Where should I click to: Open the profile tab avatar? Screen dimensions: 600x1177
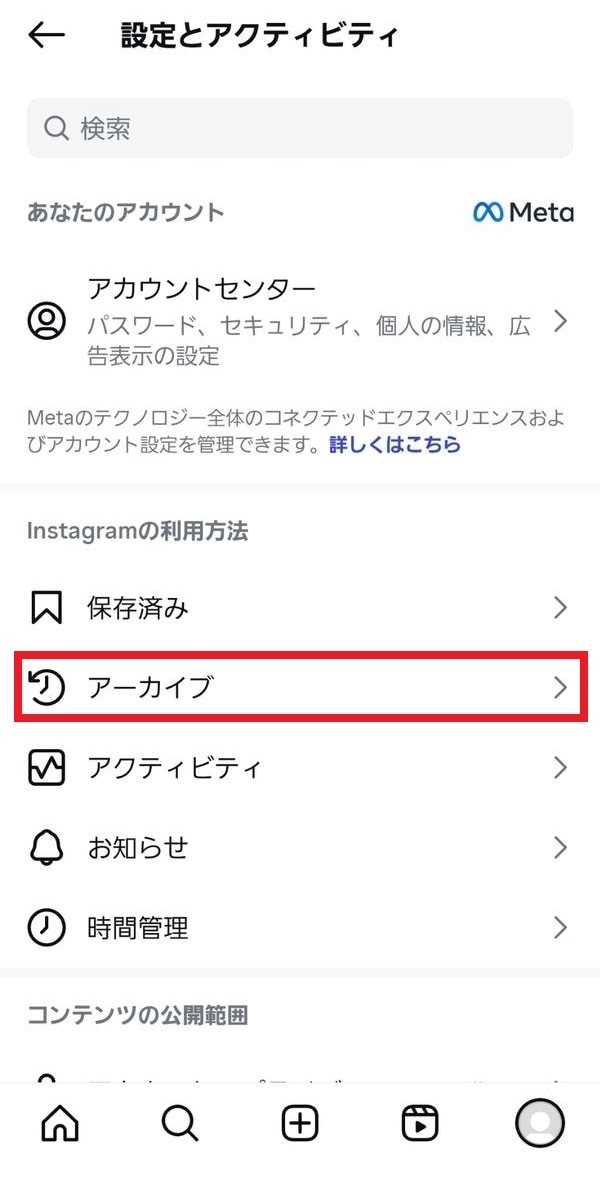tap(540, 1124)
